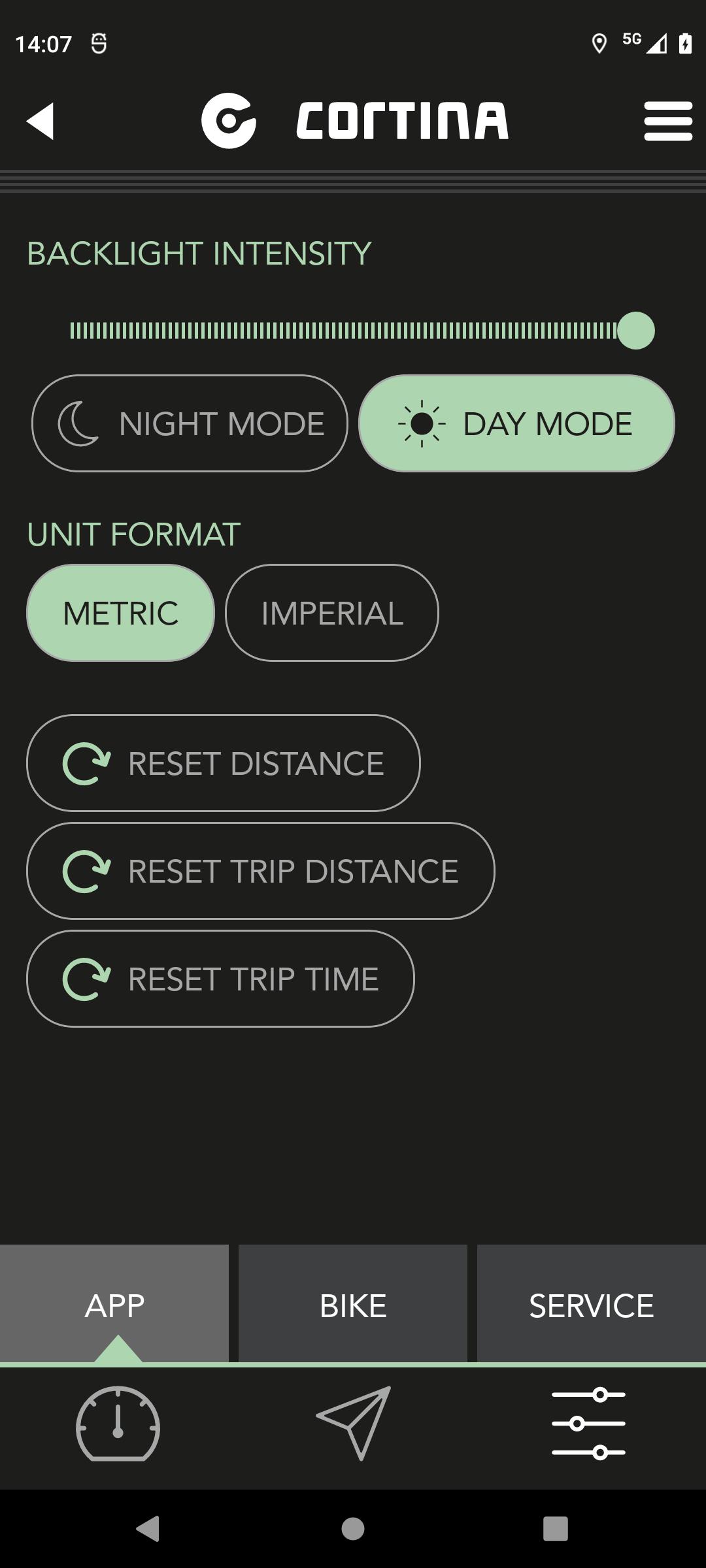Open the settings sliders screen

pyautogui.click(x=588, y=1424)
